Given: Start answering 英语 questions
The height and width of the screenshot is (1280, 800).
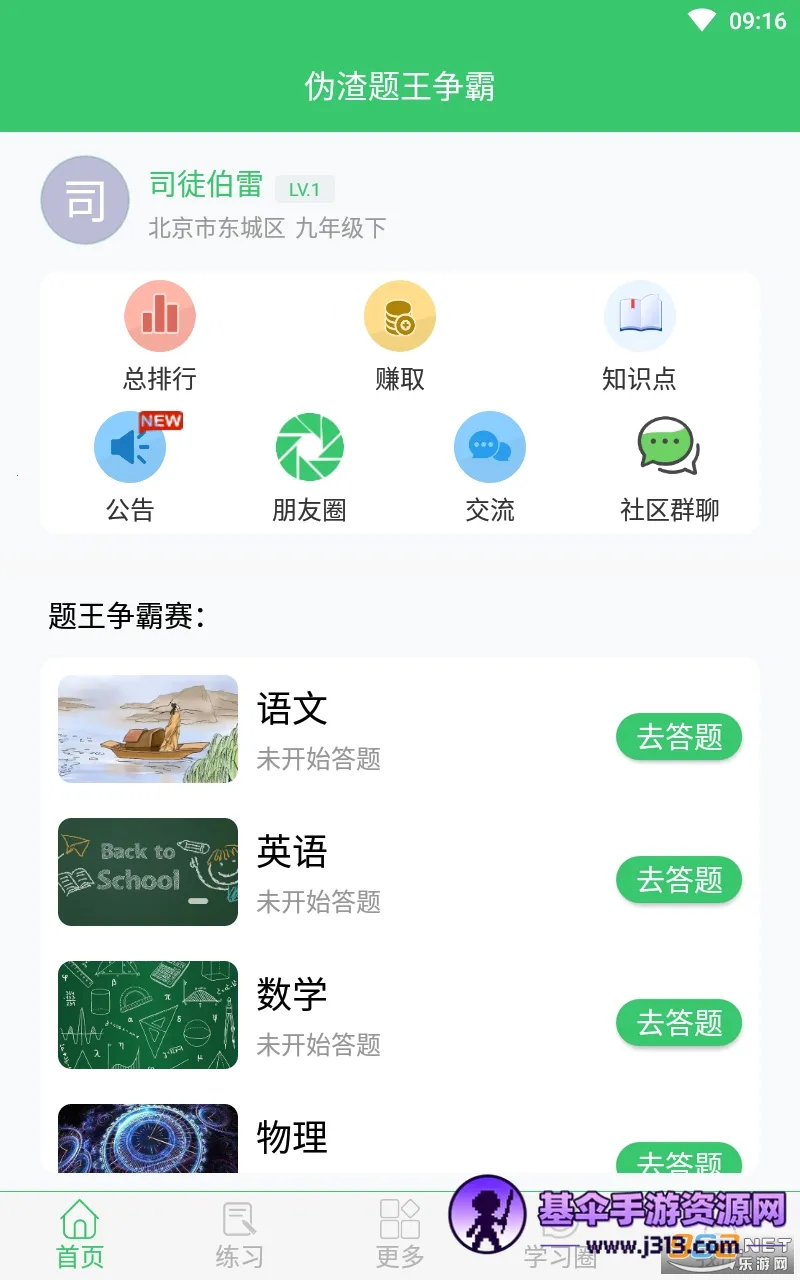Looking at the screenshot, I should 679,881.
